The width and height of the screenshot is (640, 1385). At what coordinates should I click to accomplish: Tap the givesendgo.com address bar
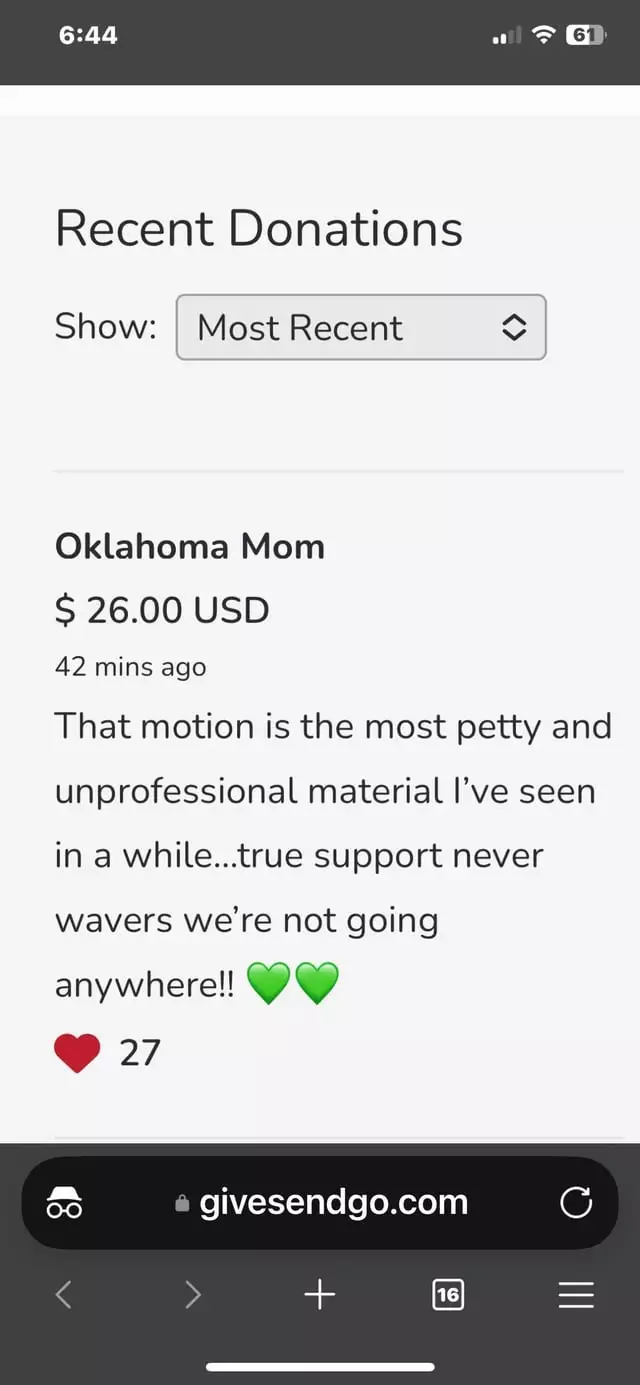tap(321, 1202)
